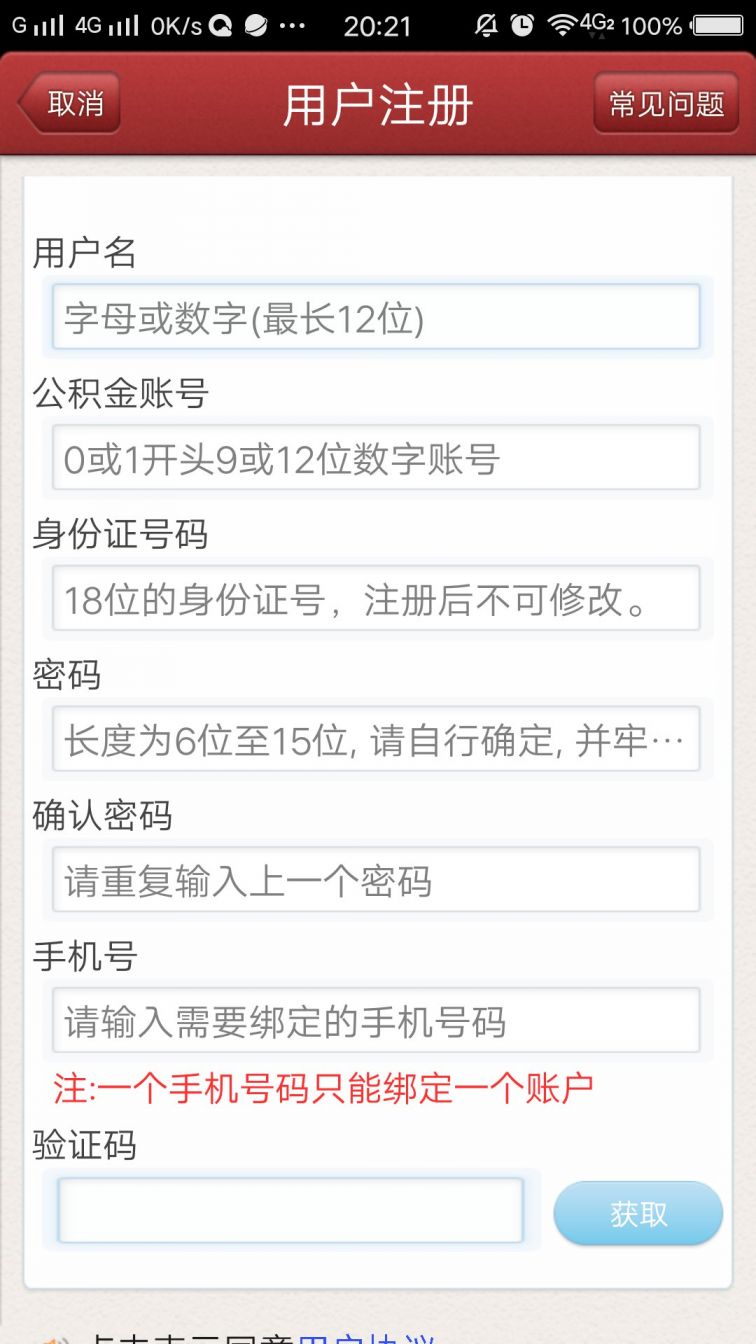Focus the 用户名 username field
This screenshot has width=756, height=1344.
[x=376, y=317]
